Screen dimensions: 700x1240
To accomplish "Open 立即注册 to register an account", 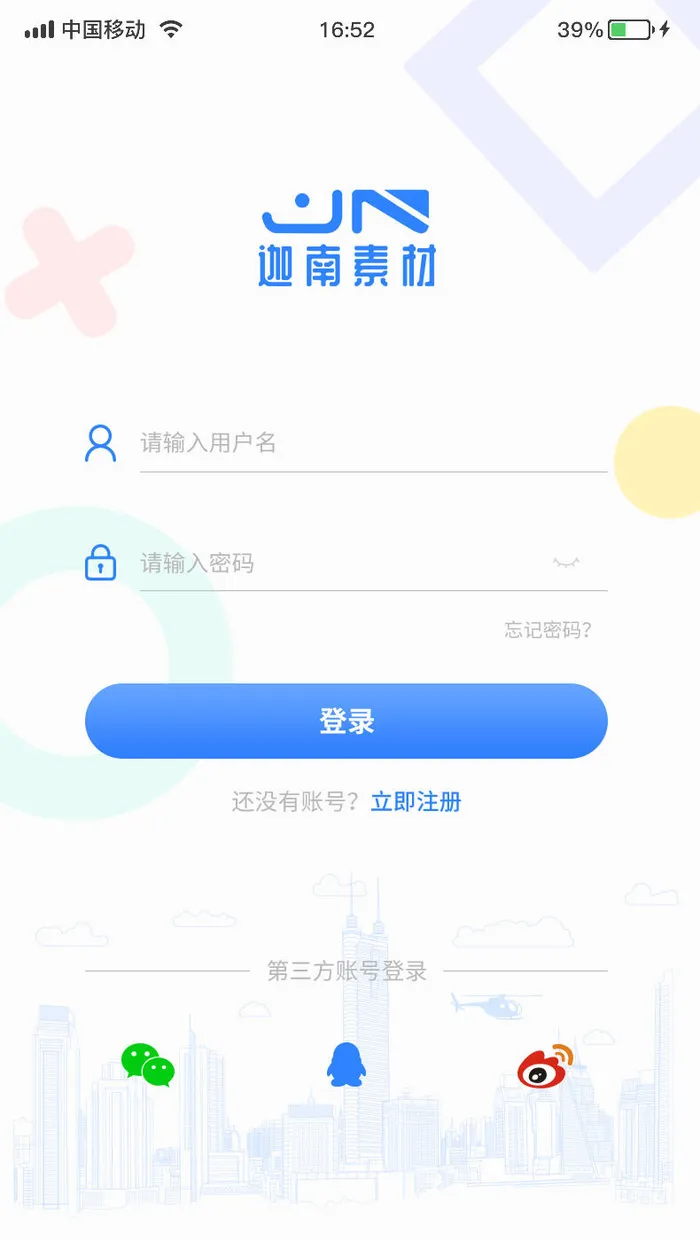I will [416, 801].
